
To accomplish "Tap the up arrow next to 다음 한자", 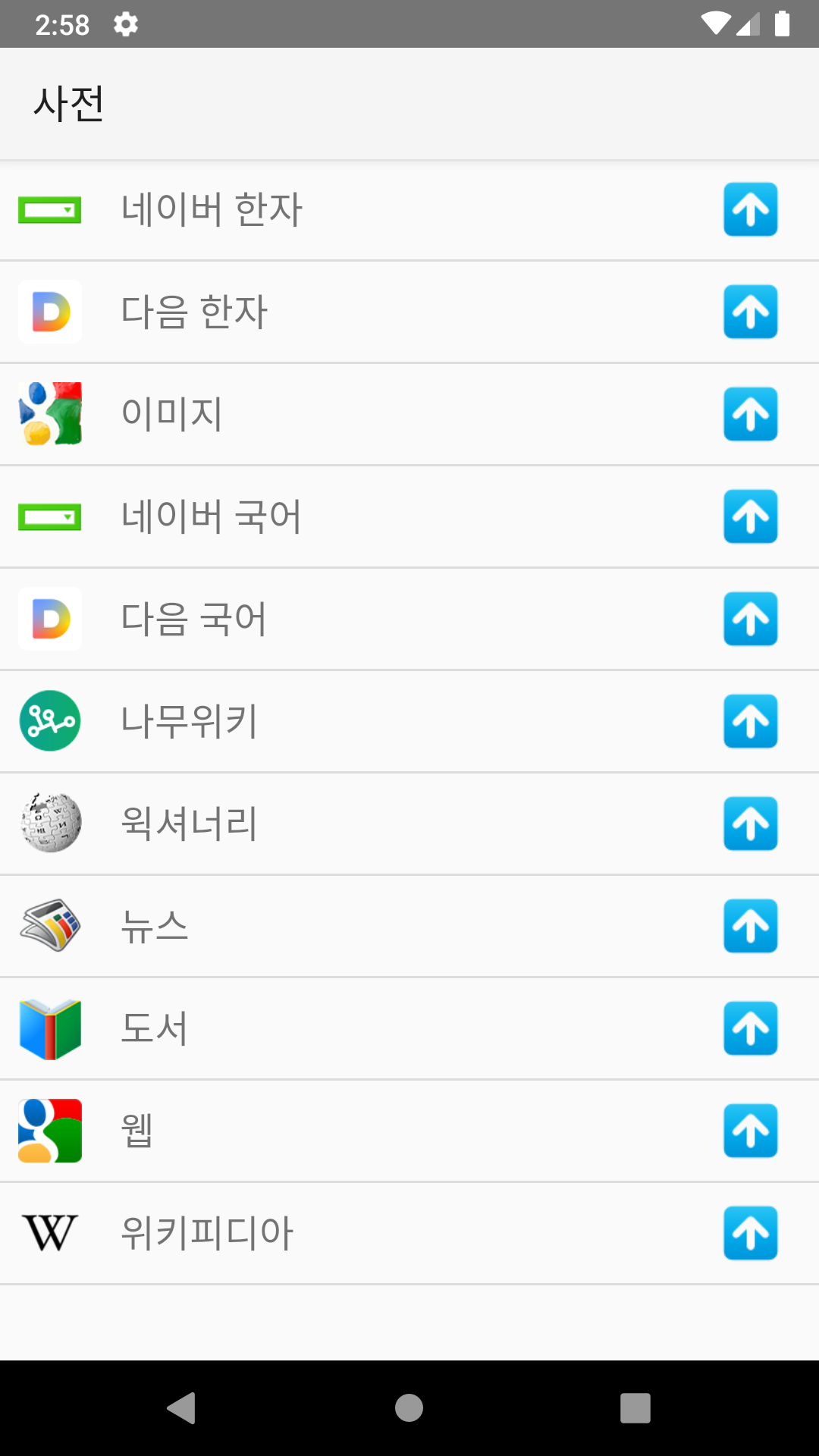I will point(750,312).
